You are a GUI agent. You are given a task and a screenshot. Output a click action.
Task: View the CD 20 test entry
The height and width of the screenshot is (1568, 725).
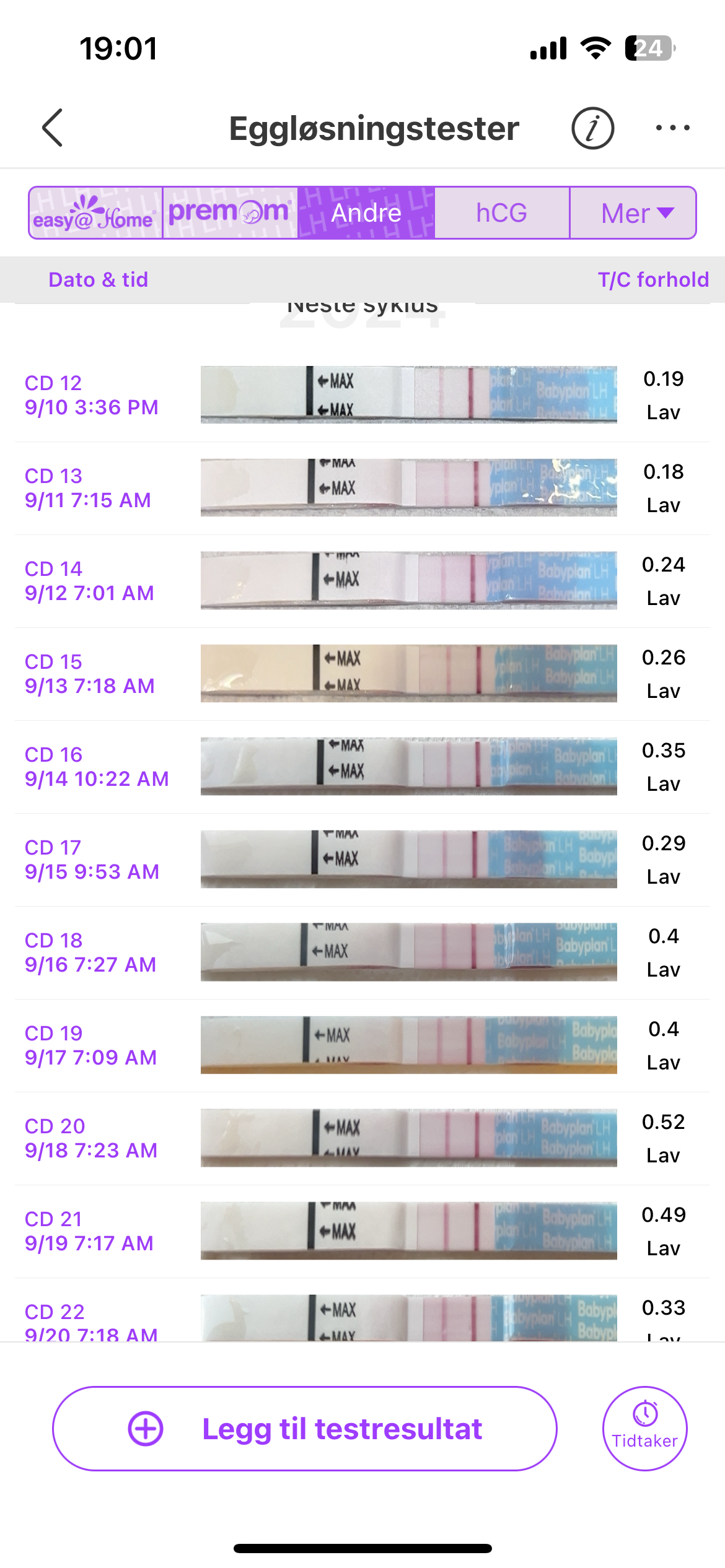tap(362, 1138)
